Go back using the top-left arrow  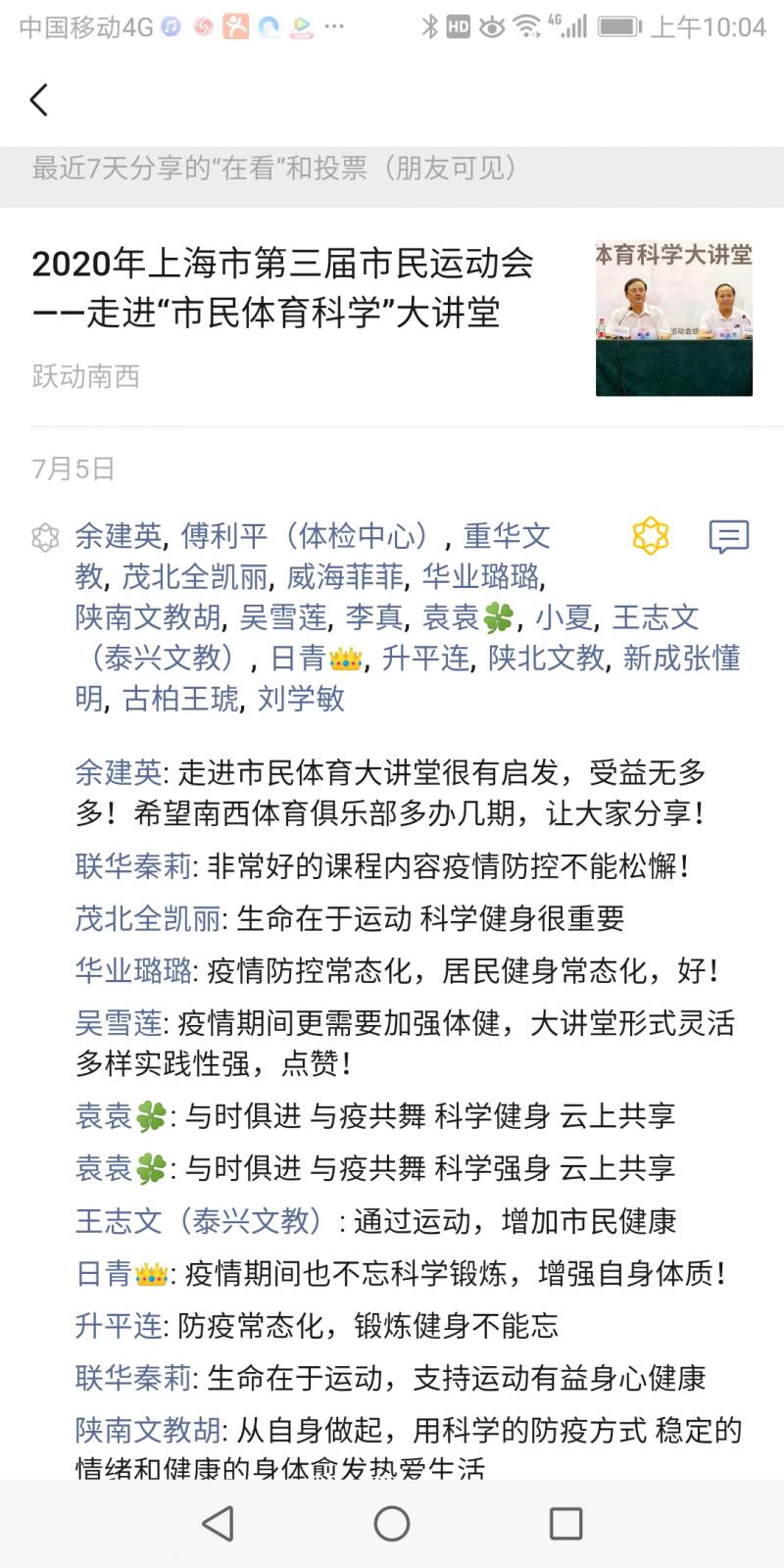39,100
